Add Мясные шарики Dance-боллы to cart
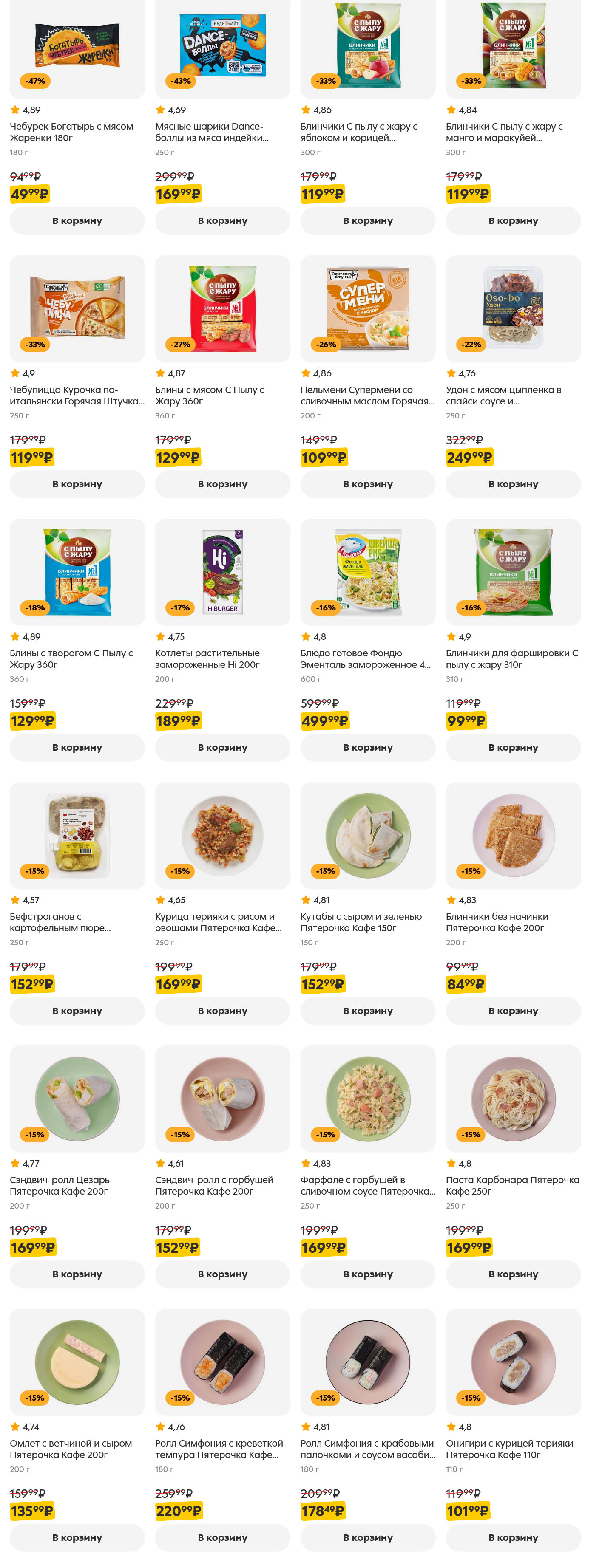 coord(222,220)
